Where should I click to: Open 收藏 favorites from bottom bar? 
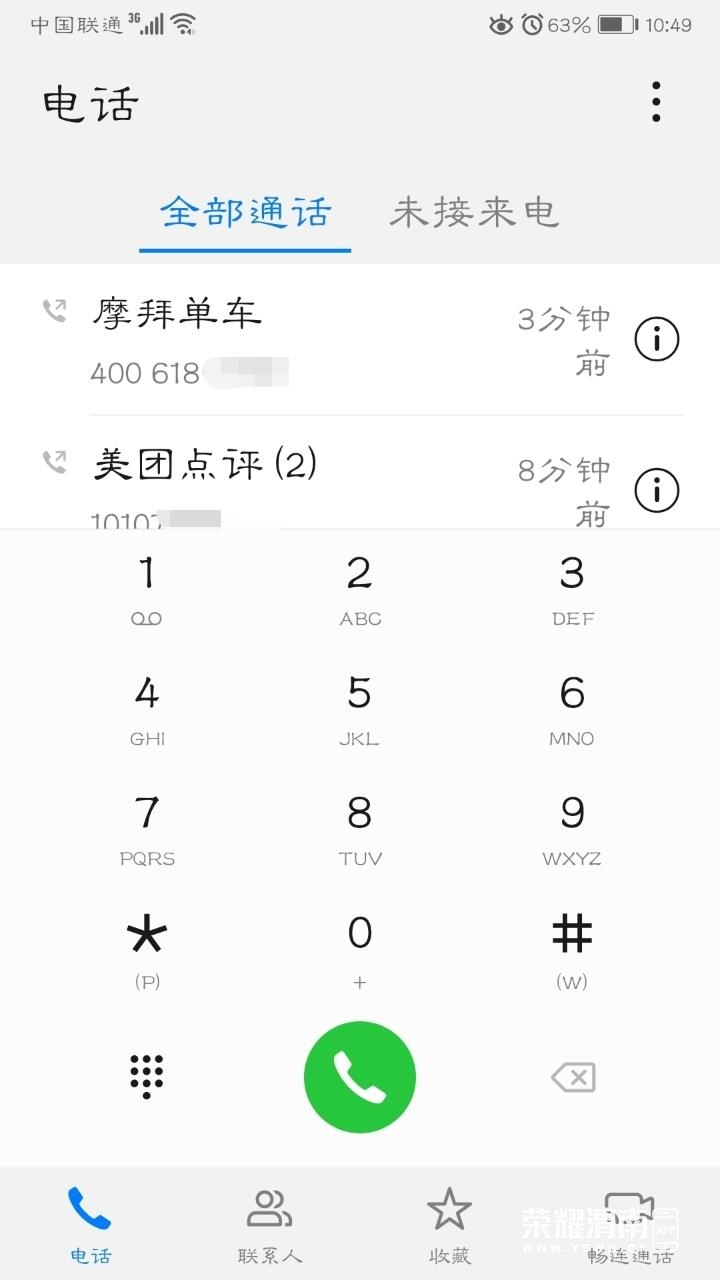pyautogui.click(x=449, y=1222)
